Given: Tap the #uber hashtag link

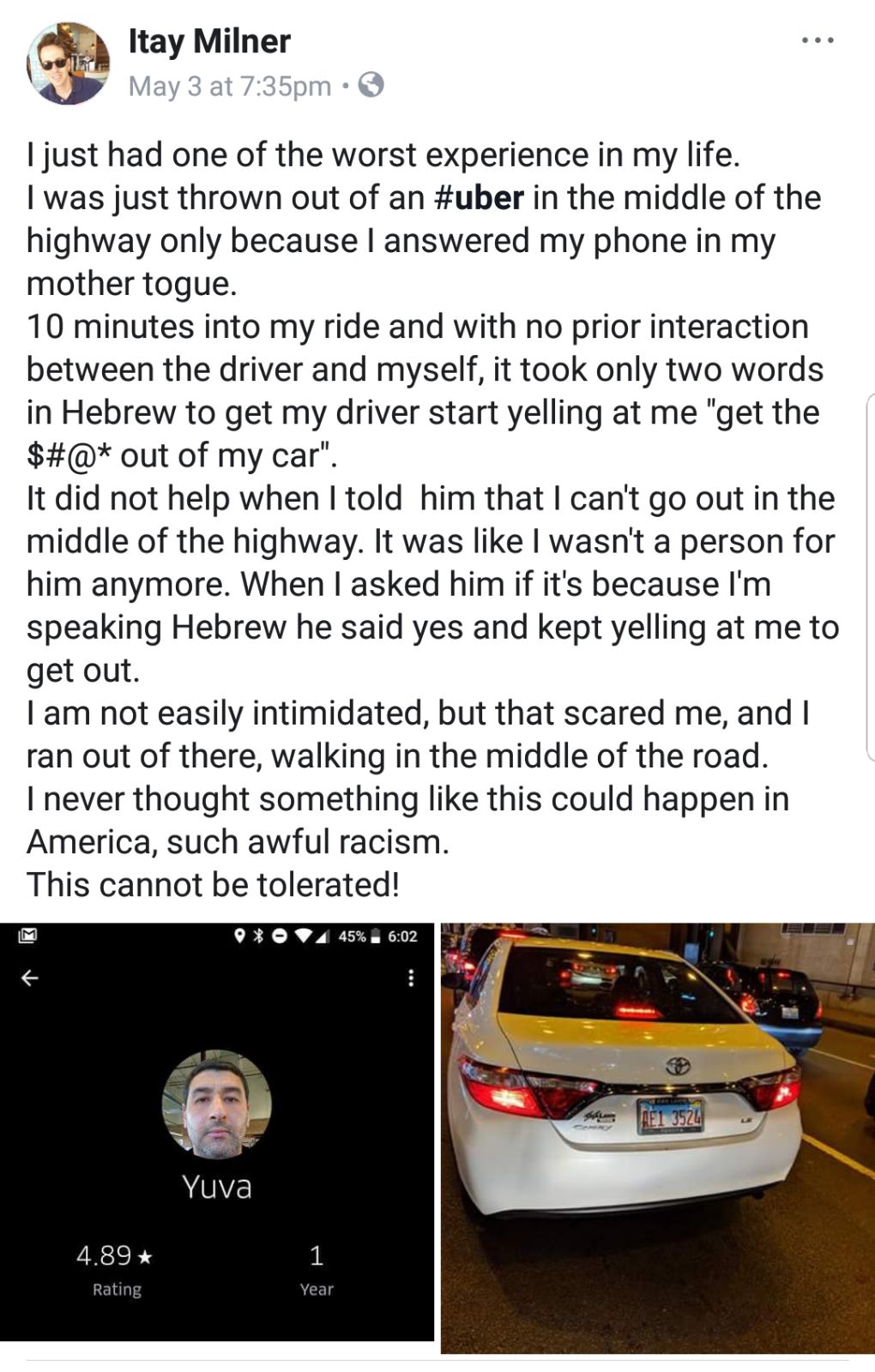Looking at the screenshot, I should 479,198.
